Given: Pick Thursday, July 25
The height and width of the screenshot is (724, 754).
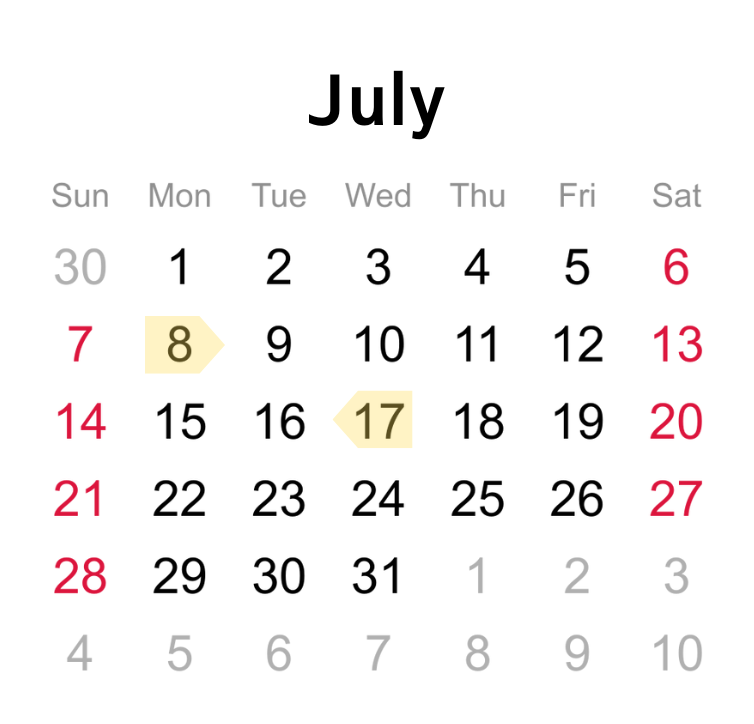Looking at the screenshot, I should (477, 499).
